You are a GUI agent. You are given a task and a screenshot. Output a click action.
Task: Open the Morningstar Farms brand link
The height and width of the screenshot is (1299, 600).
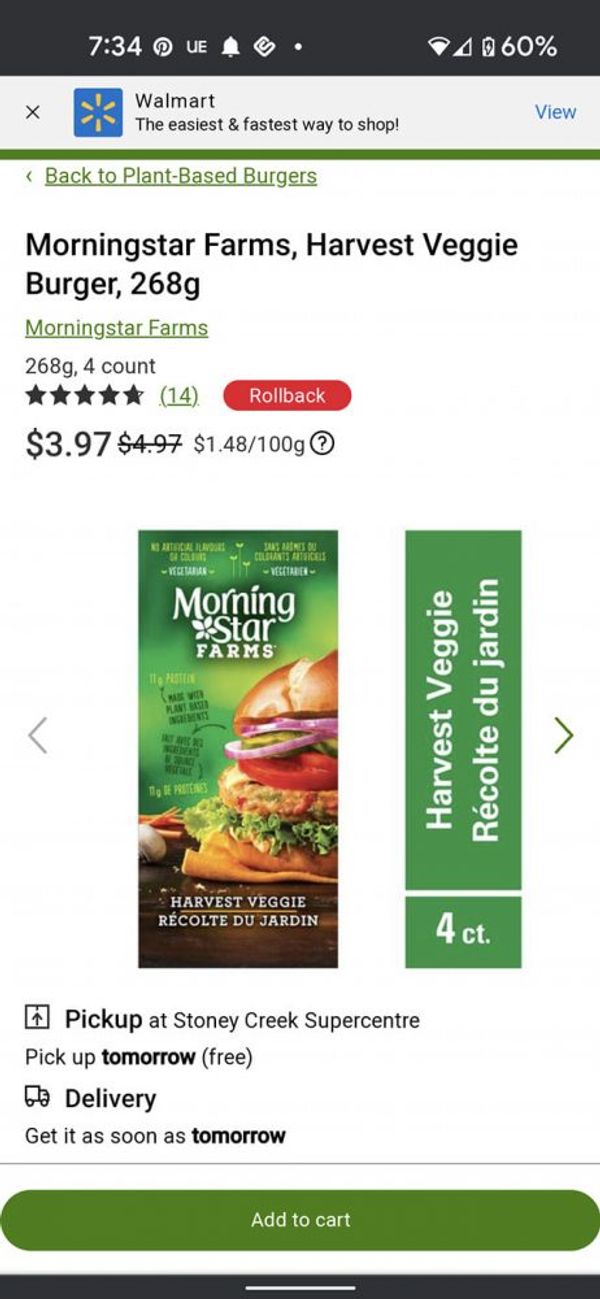(x=116, y=328)
